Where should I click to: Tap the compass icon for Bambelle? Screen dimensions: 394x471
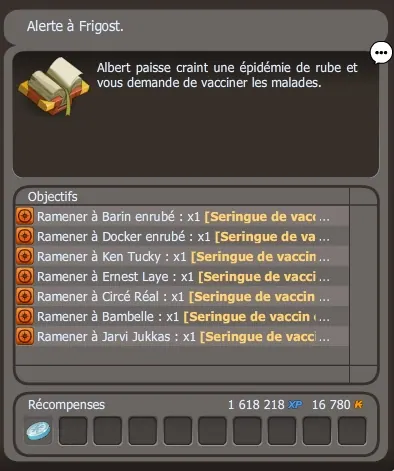(25, 316)
